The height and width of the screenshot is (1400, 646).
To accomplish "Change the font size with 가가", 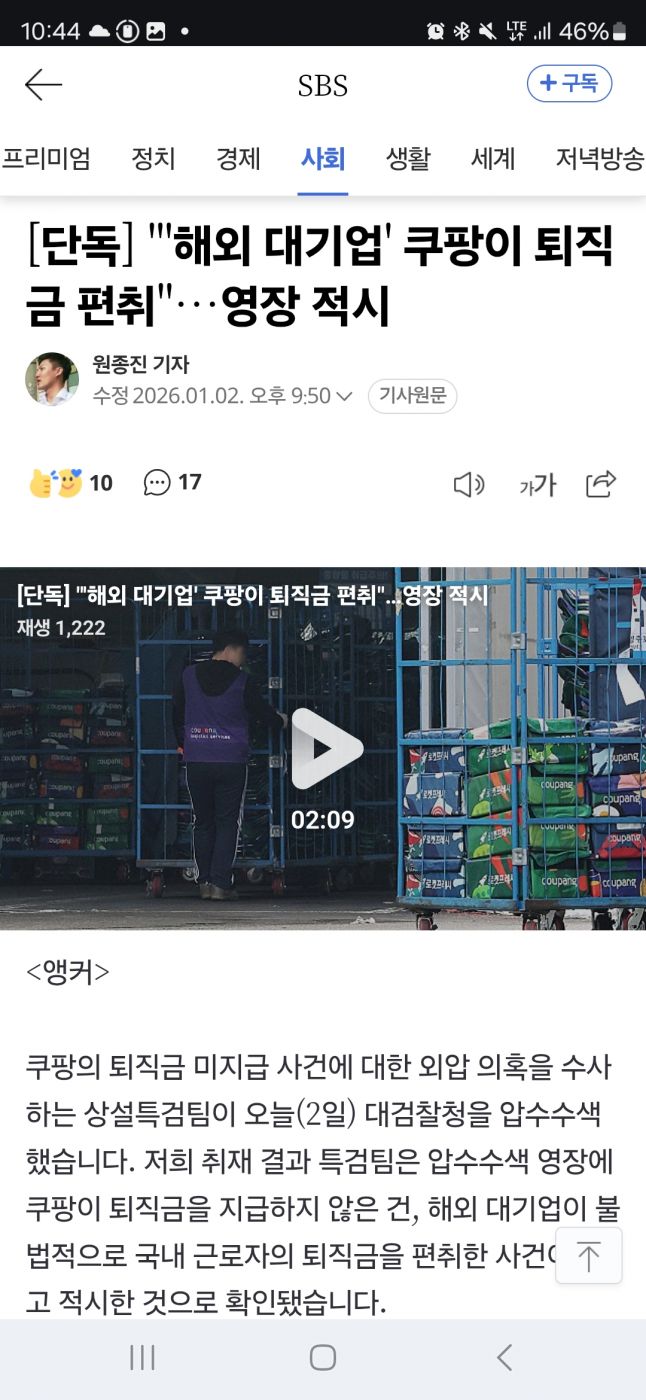I will click(537, 486).
